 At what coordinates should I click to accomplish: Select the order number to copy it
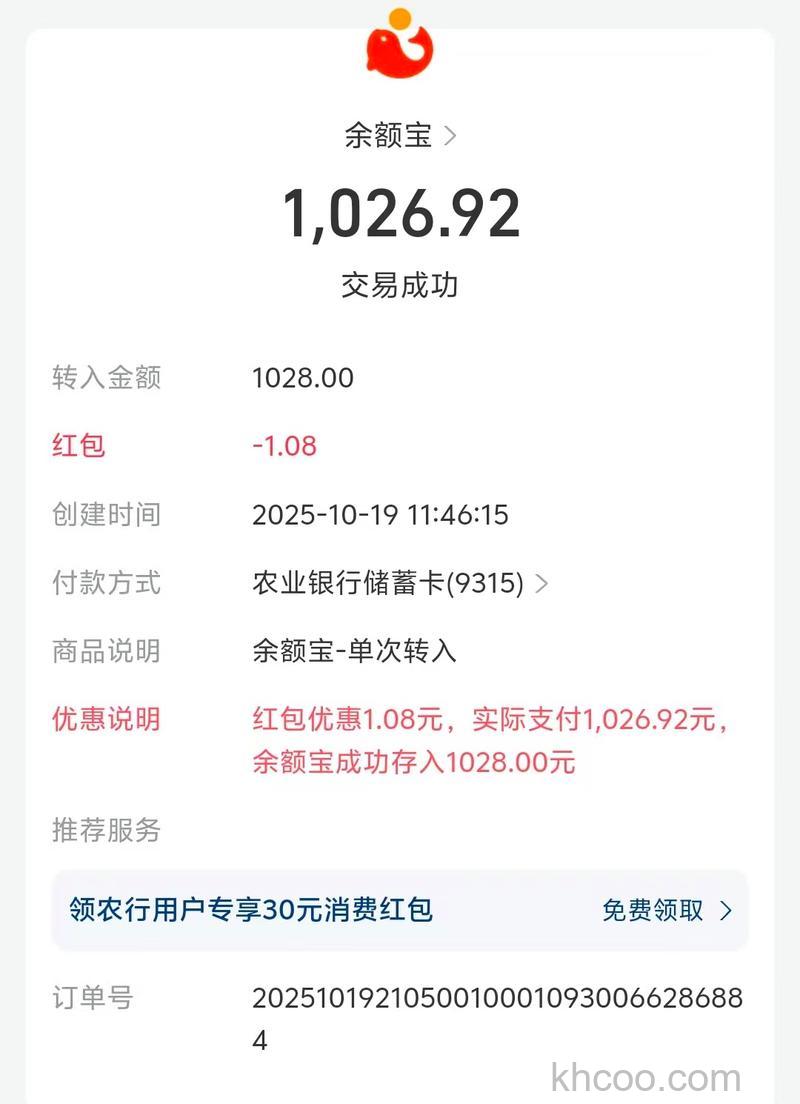495,998
